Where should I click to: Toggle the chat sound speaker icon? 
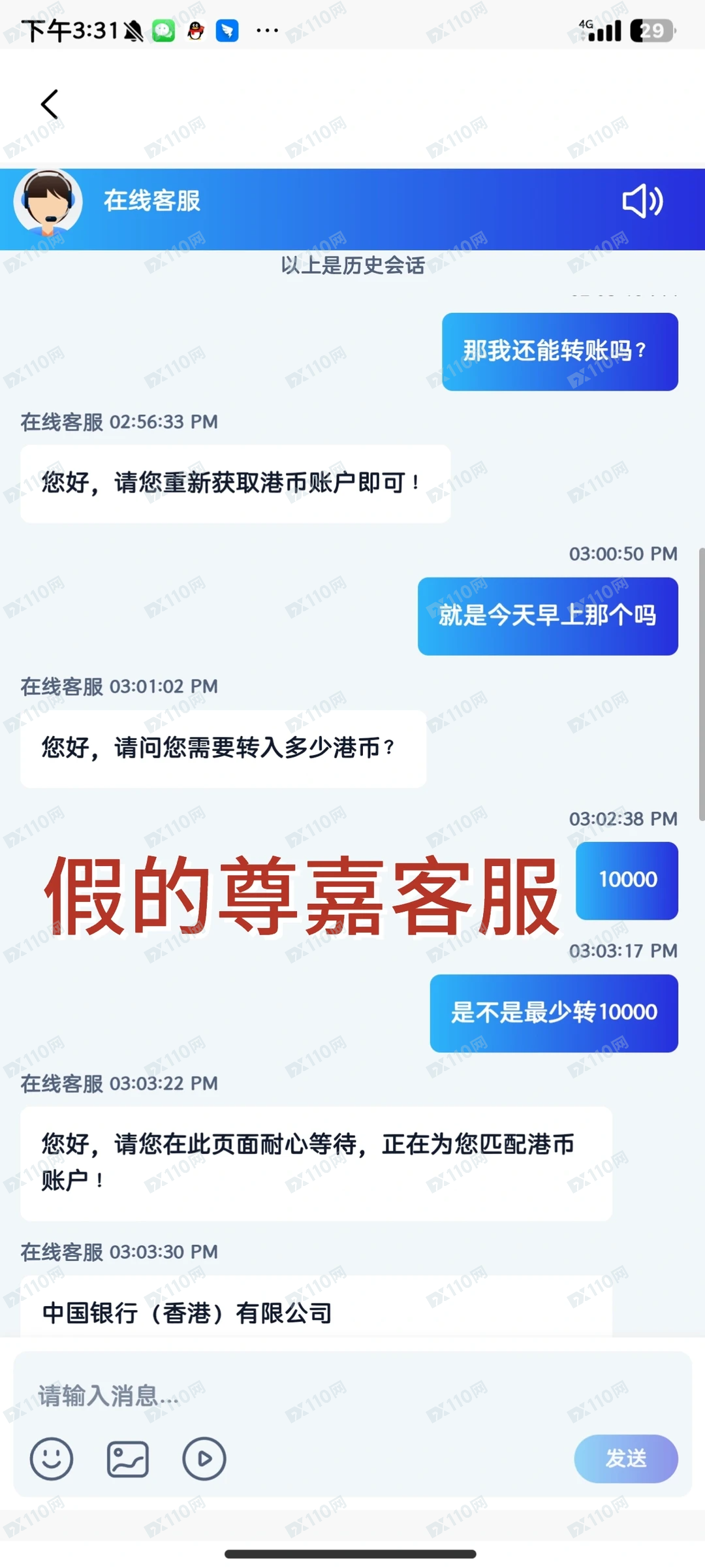click(x=642, y=201)
